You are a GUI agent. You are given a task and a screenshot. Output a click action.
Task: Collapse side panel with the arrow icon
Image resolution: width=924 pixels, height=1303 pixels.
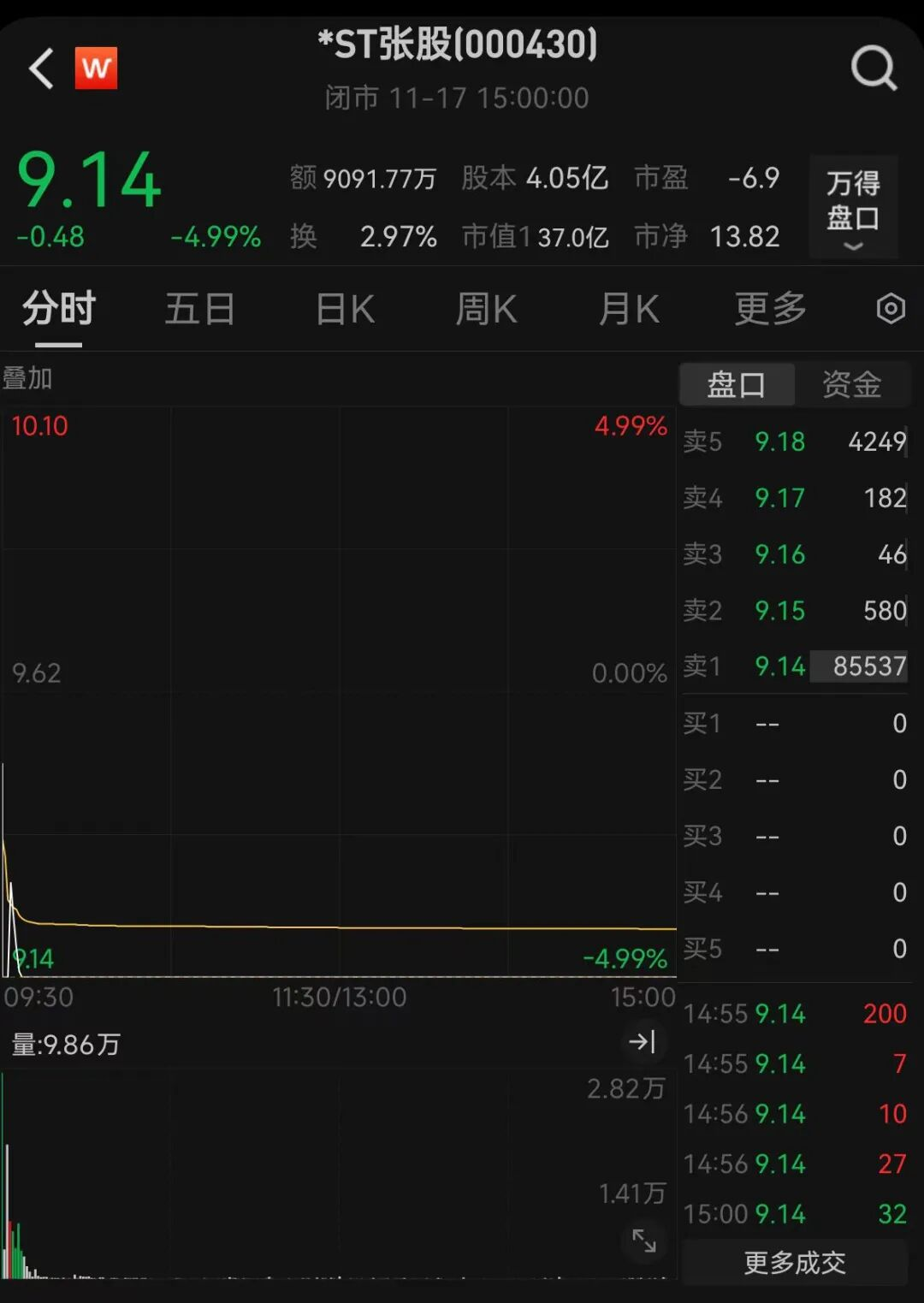(x=642, y=1041)
